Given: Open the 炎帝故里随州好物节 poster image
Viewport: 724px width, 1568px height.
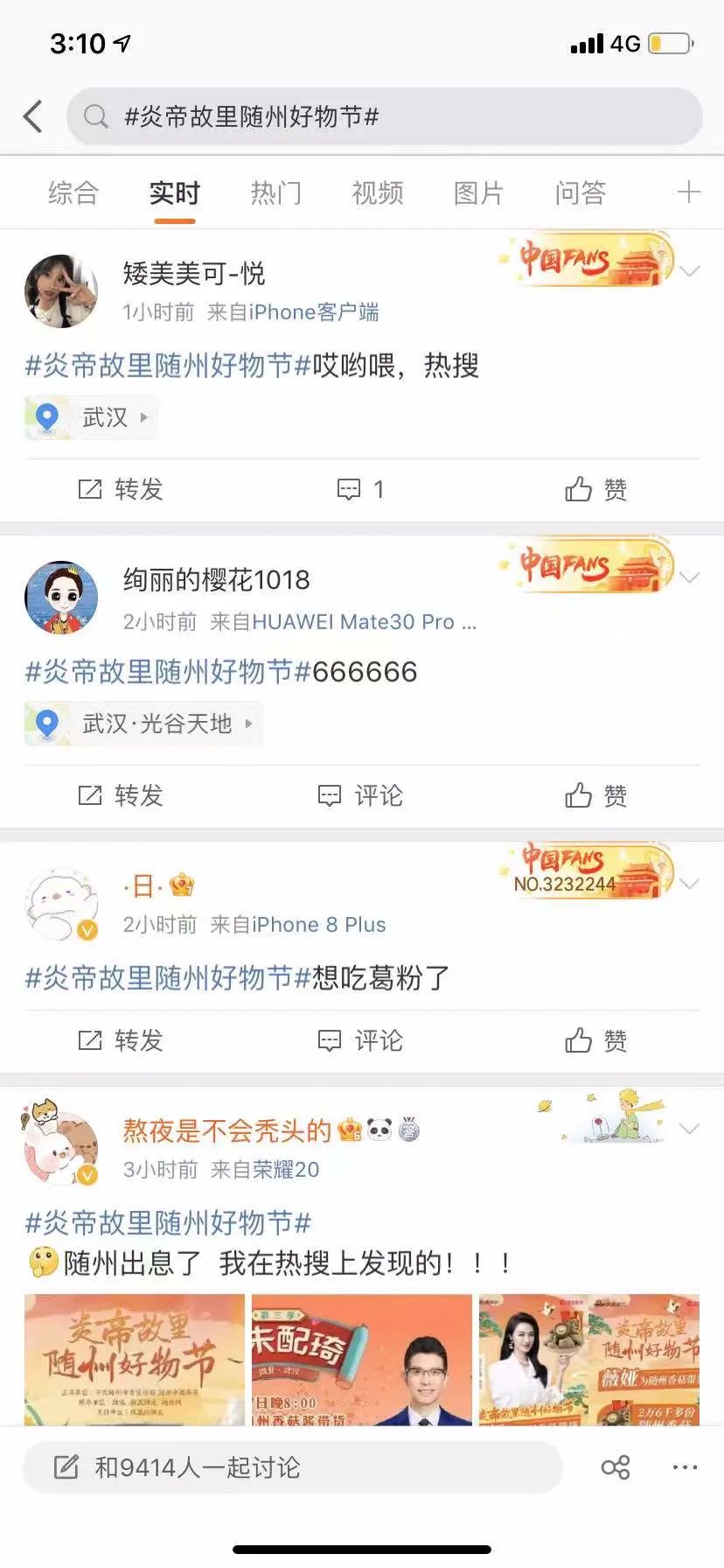Looking at the screenshot, I should click(x=135, y=1359).
